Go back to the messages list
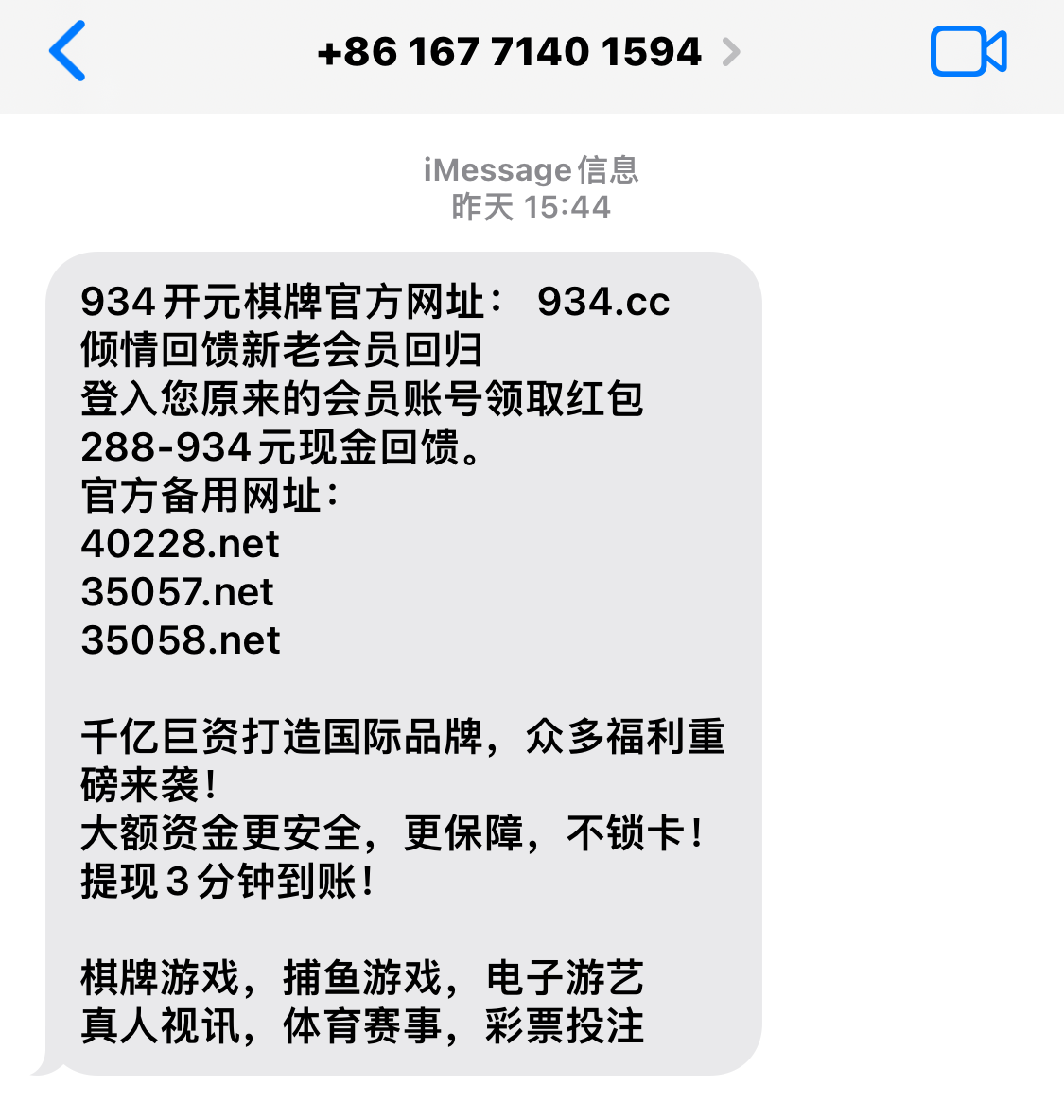The image size is (1064, 1120). 67,51
